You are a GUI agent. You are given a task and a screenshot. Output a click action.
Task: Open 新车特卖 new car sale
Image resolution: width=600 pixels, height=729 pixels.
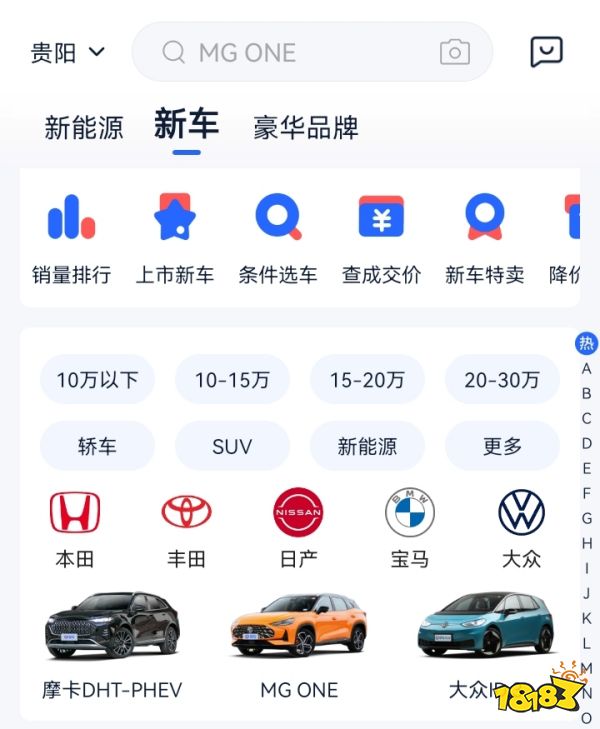(x=484, y=238)
